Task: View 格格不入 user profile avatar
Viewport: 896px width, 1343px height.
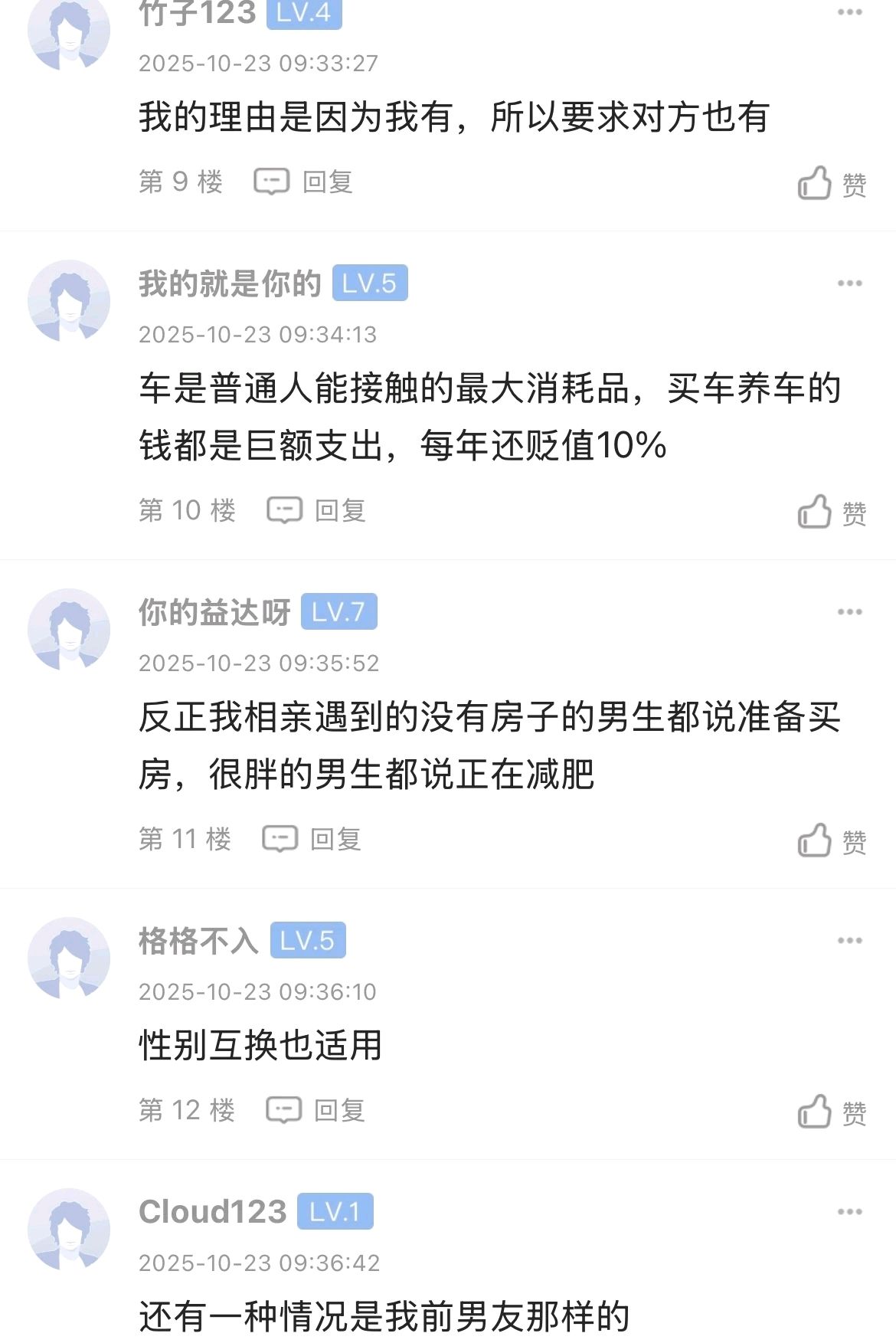Action: coord(69,958)
